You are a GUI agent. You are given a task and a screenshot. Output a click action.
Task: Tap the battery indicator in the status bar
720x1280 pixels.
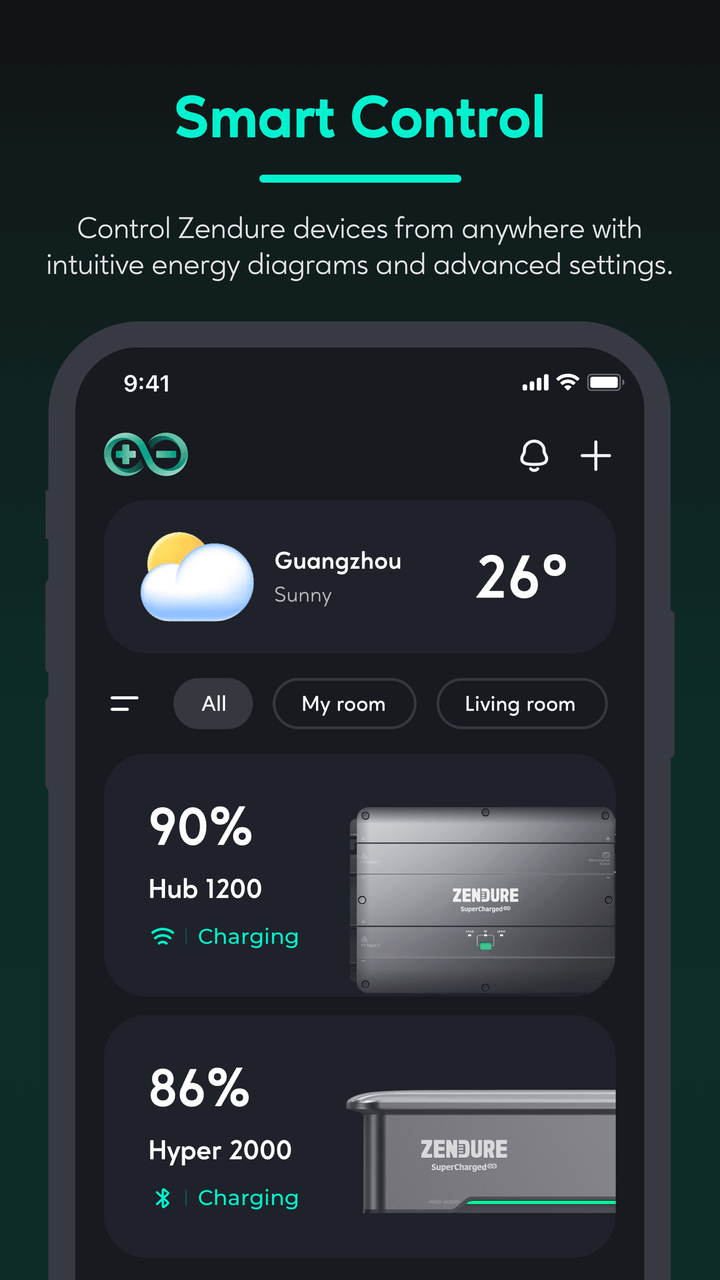(604, 382)
